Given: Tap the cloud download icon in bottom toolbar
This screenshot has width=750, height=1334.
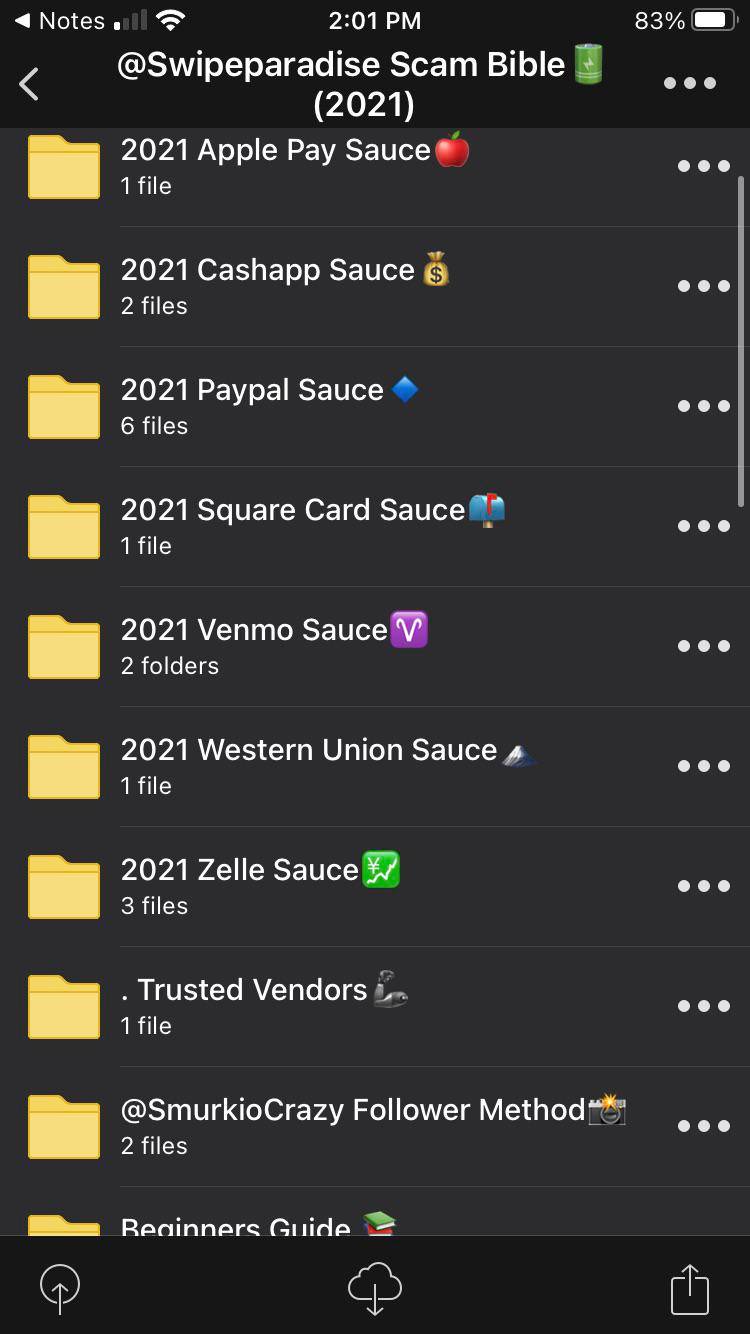Looking at the screenshot, I should pos(374,1289).
